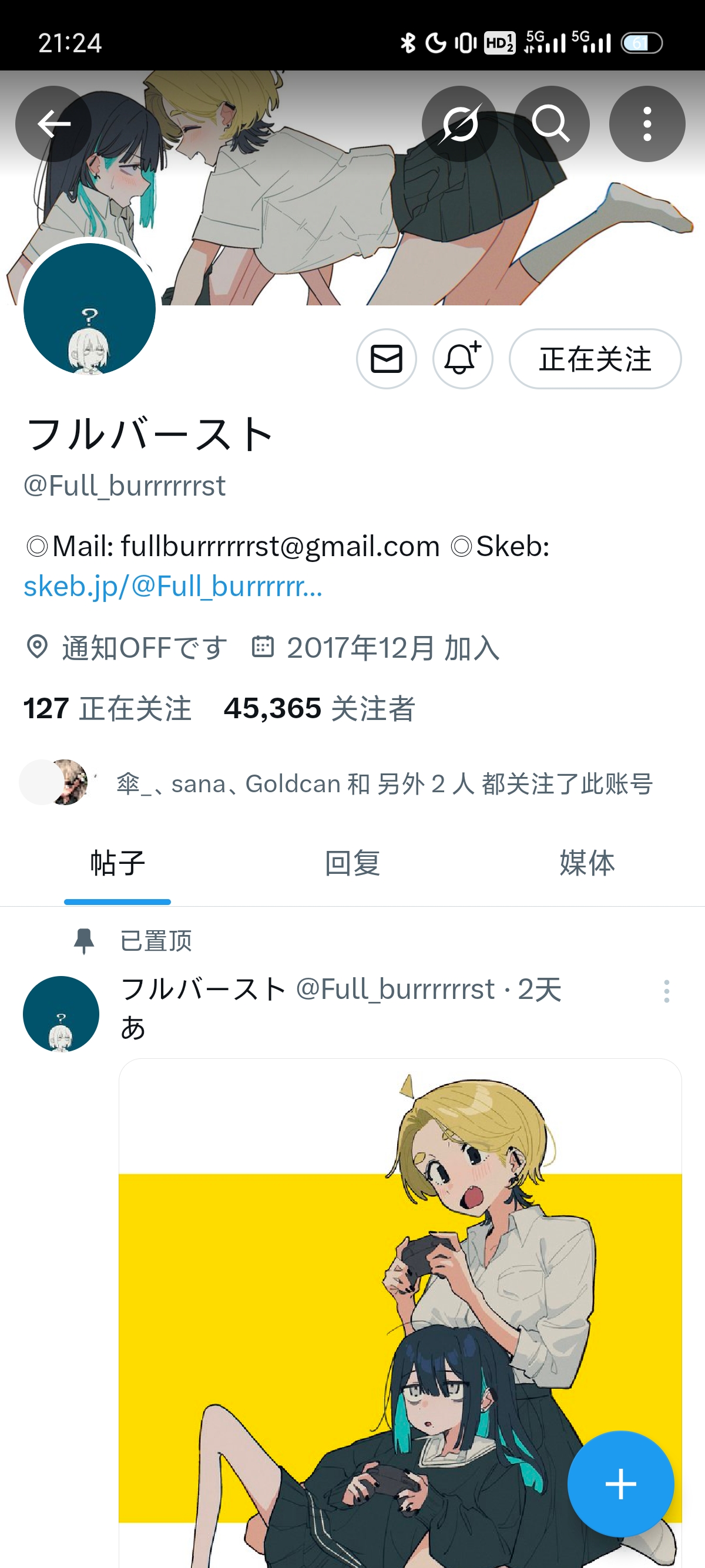Viewport: 705px width, 1568px height.
Task: Switch to the 媒体 tab
Action: [x=587, y=863]
